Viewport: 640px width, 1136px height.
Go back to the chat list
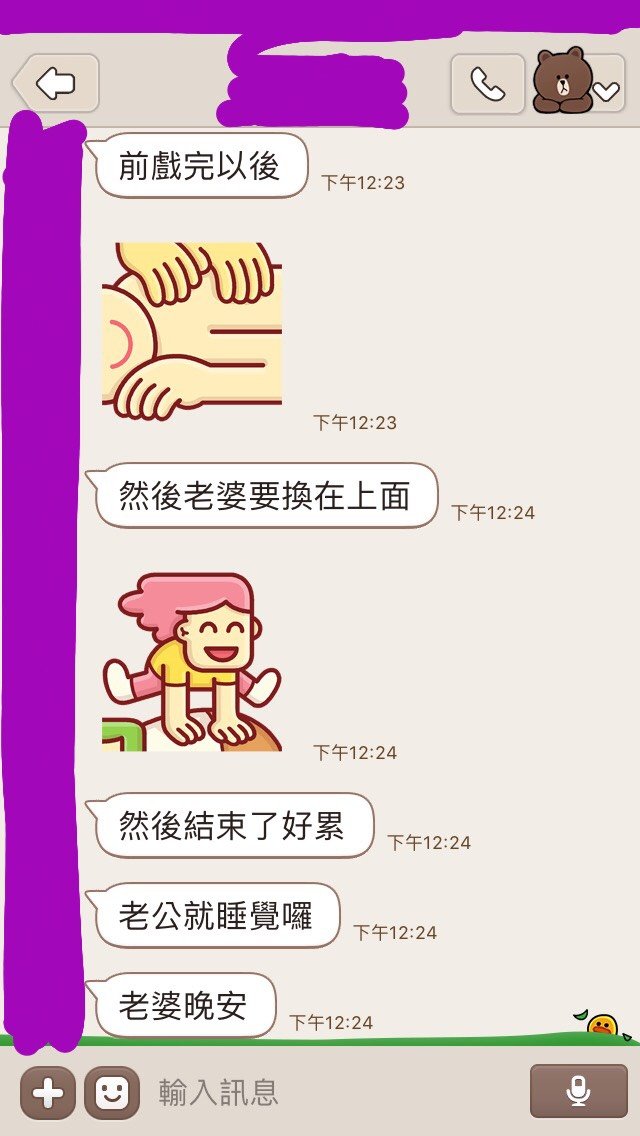[x=56, y=84]
